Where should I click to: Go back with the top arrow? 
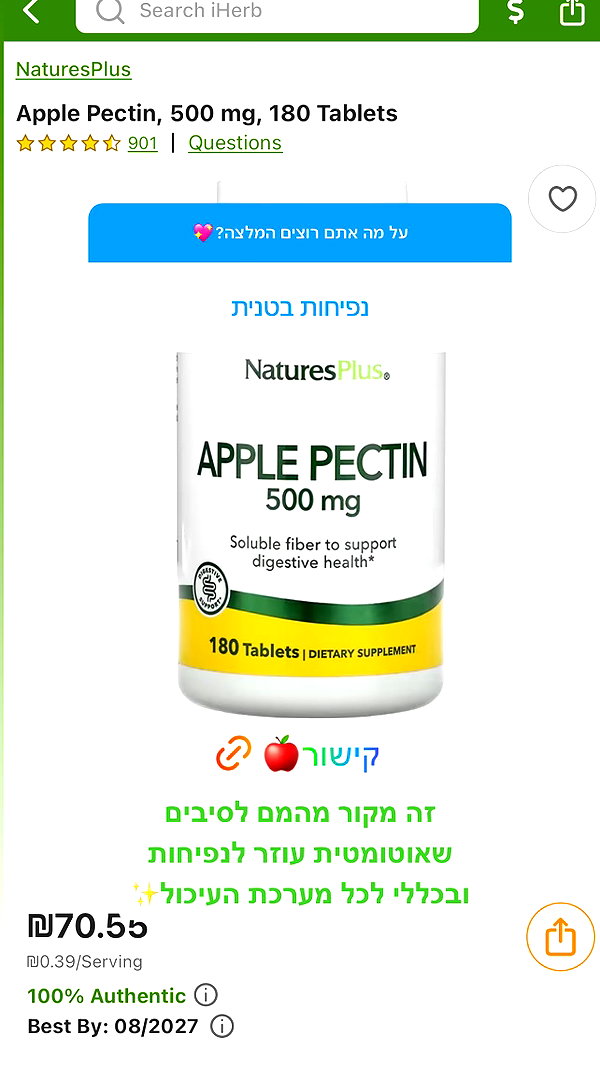pos(31,10)
